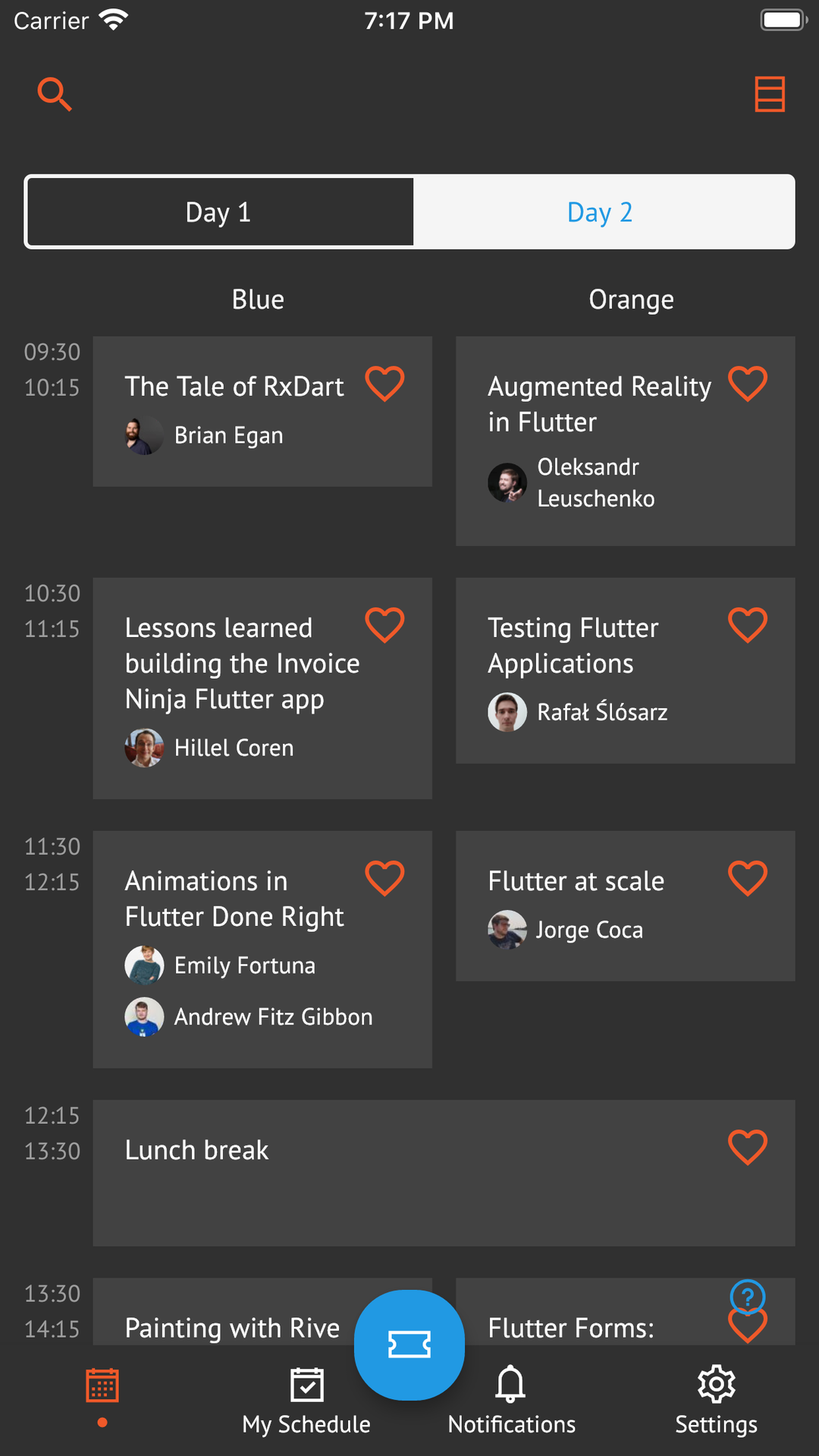Screen dimensions: 819x1456
Task: Select the Day 1 segment
Action: (x=219, y=212)
